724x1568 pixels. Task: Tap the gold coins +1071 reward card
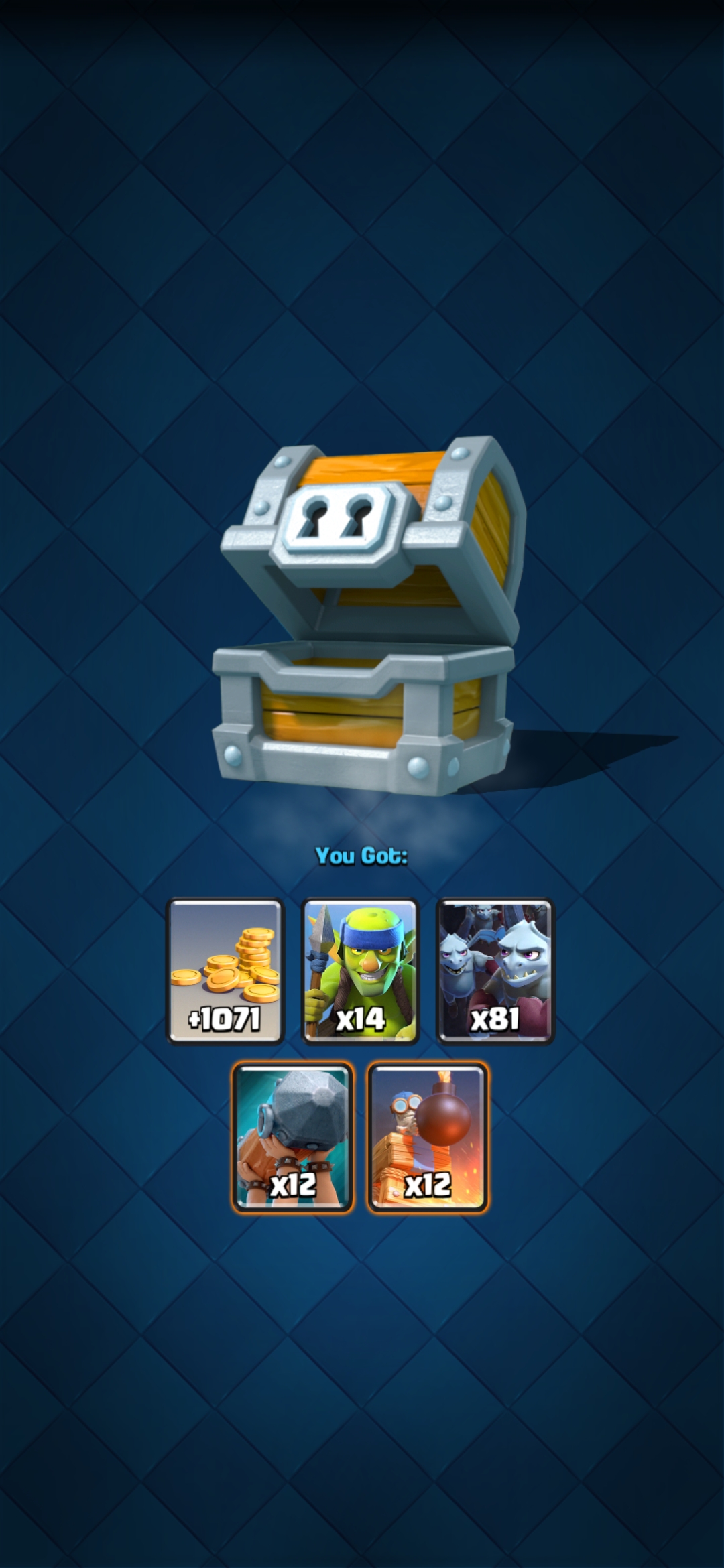pyautogui.click(x=225, y=971)
